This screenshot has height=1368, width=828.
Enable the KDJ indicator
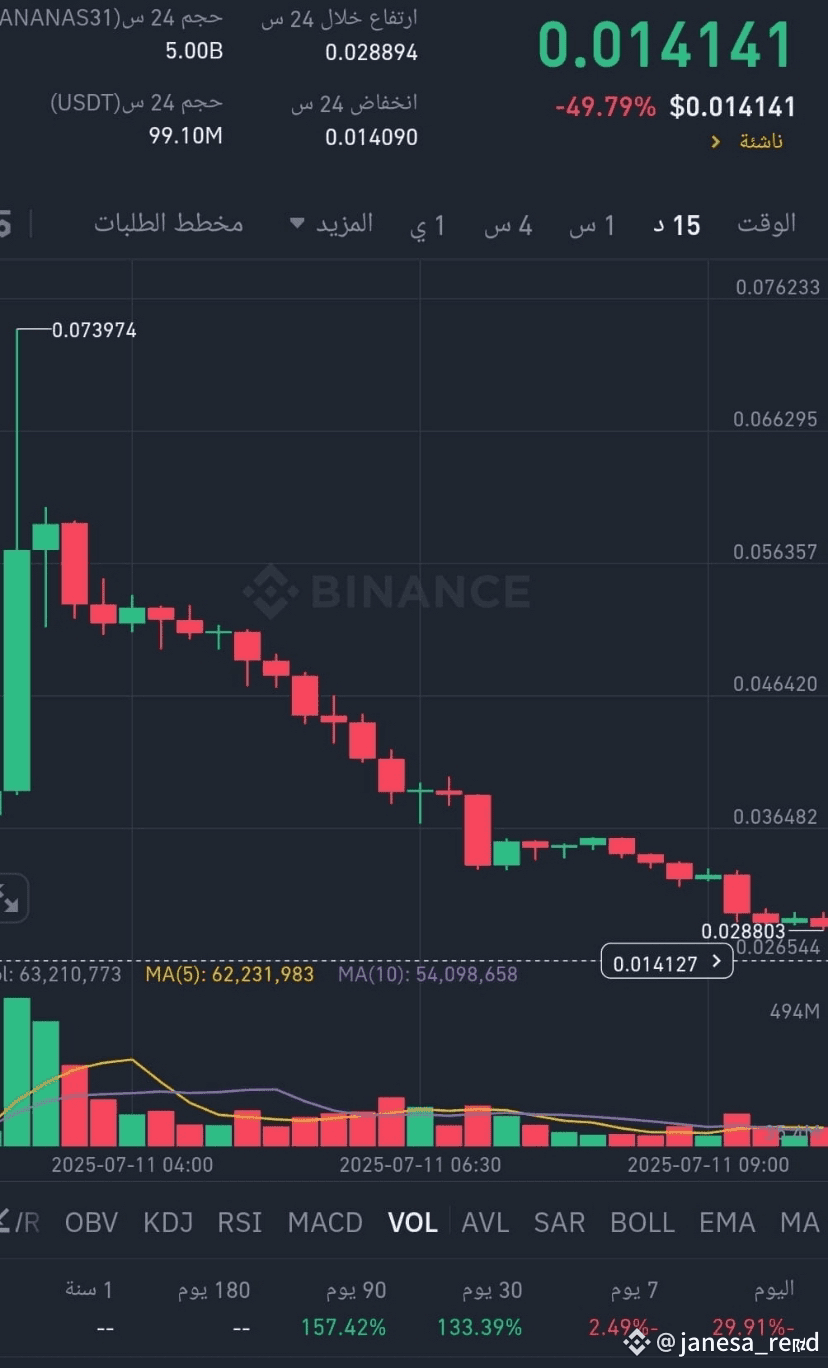pyautogui.click(x=168, y=1222)
